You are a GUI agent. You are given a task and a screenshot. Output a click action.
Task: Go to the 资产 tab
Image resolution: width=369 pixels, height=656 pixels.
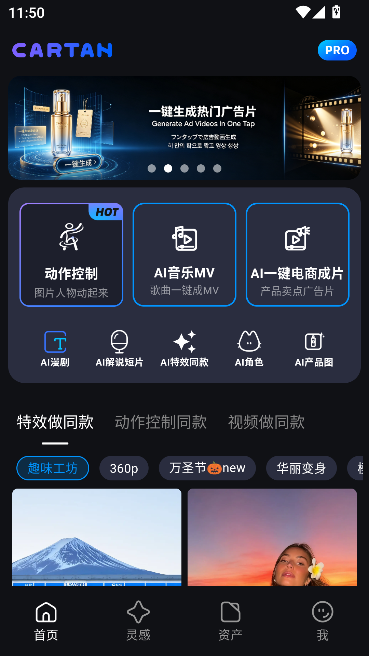tap(231, 621)
